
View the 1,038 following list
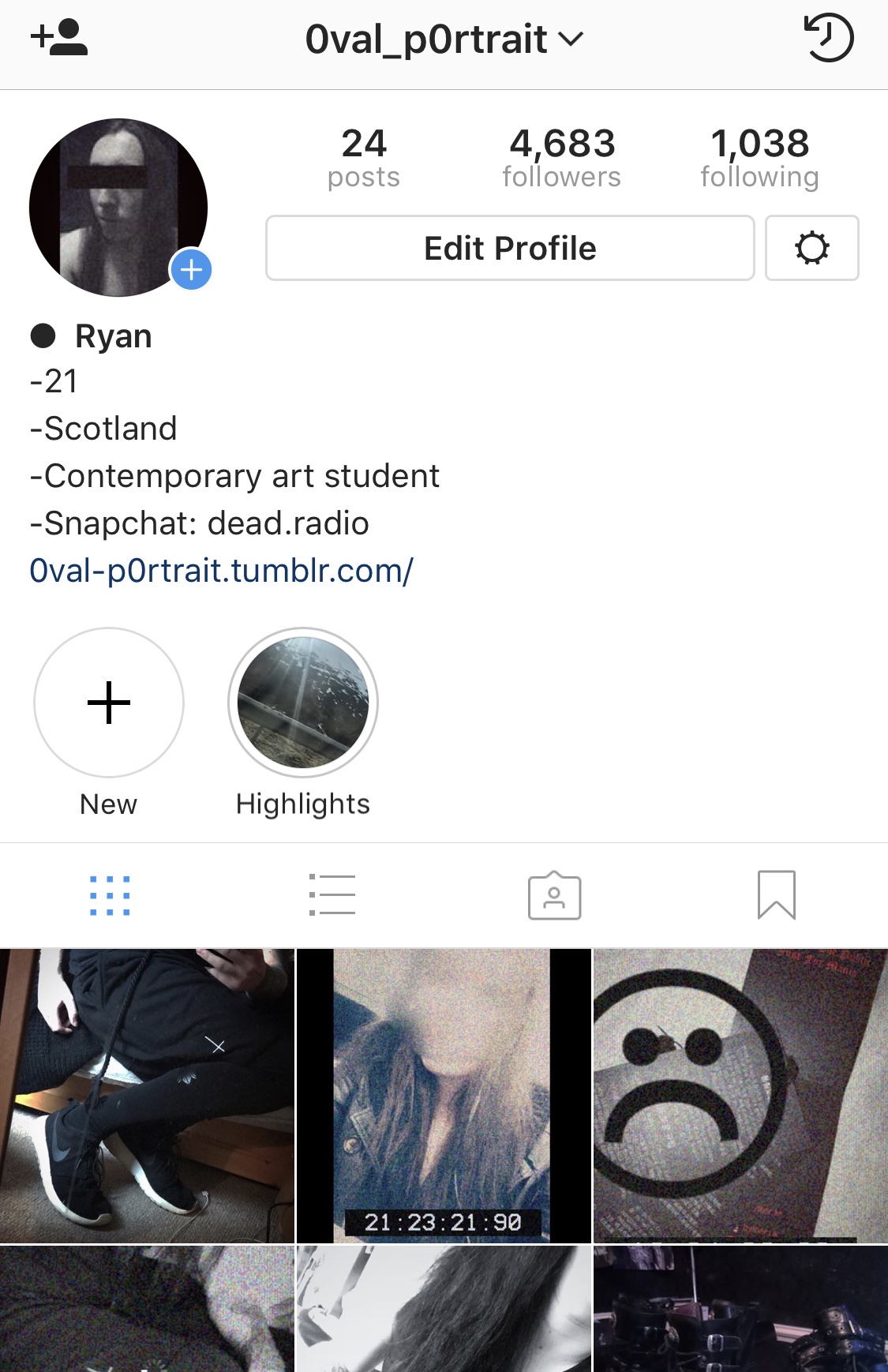[759, 158]
